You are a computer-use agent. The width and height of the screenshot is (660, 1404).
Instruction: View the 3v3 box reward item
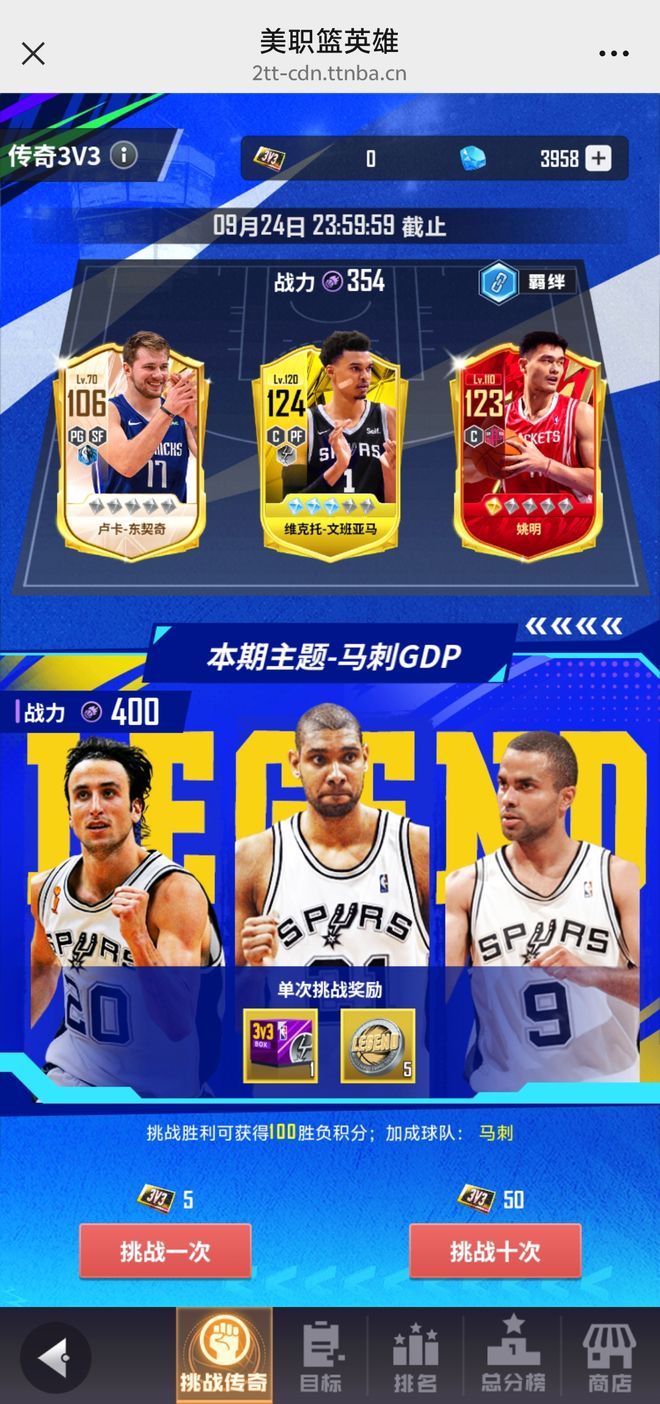[x=280, y=1045]
